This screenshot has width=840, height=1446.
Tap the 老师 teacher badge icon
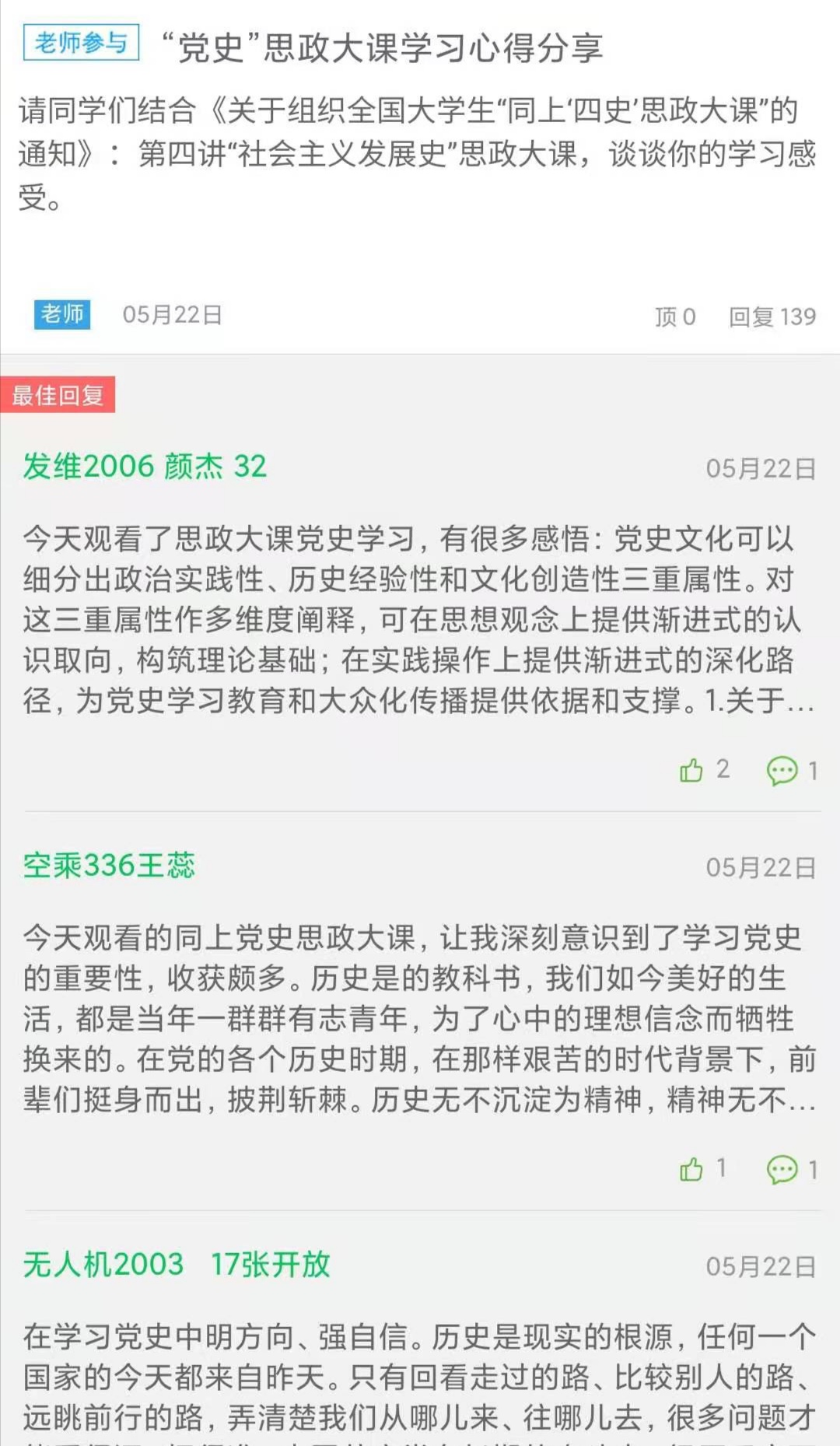click(x=62, y=316)
